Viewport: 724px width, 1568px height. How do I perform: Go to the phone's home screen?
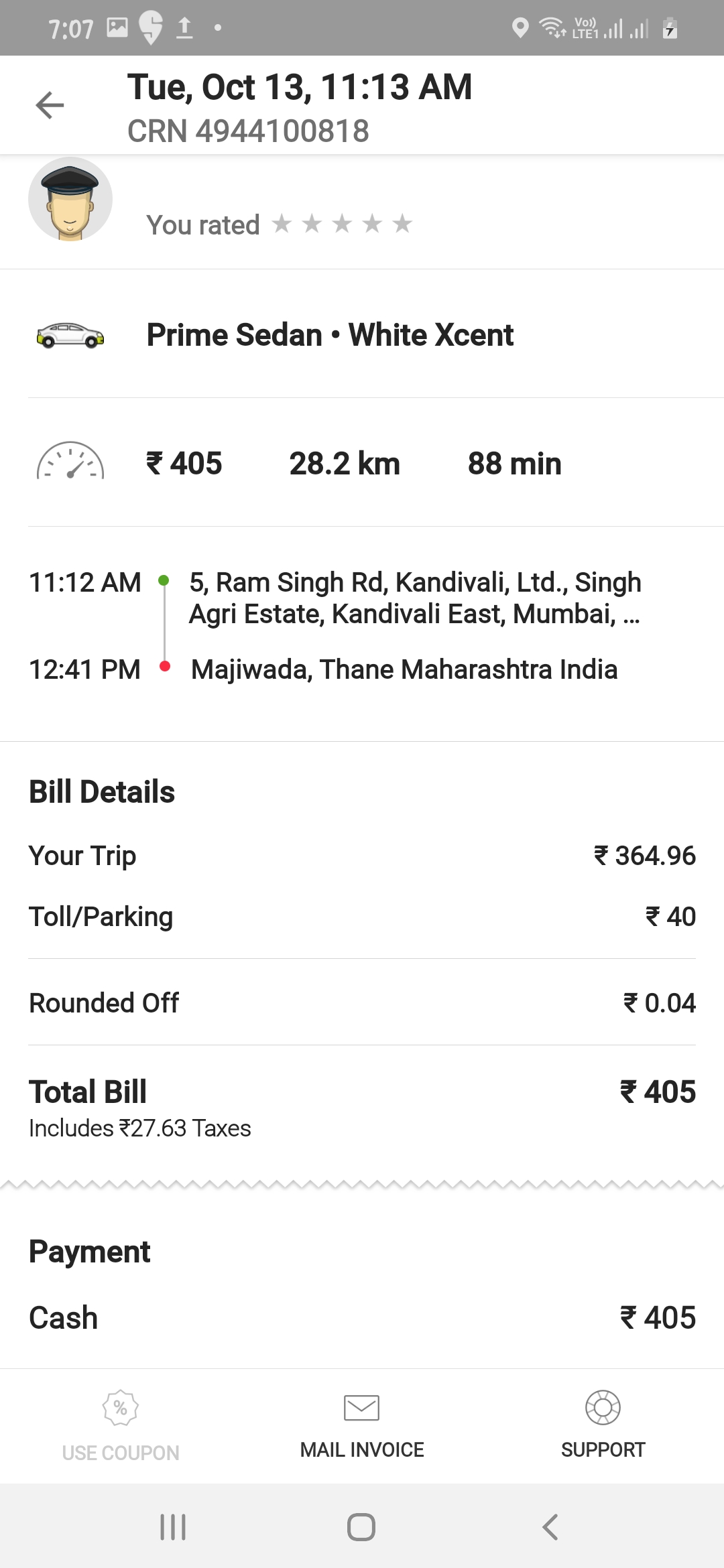point(361,1527)
